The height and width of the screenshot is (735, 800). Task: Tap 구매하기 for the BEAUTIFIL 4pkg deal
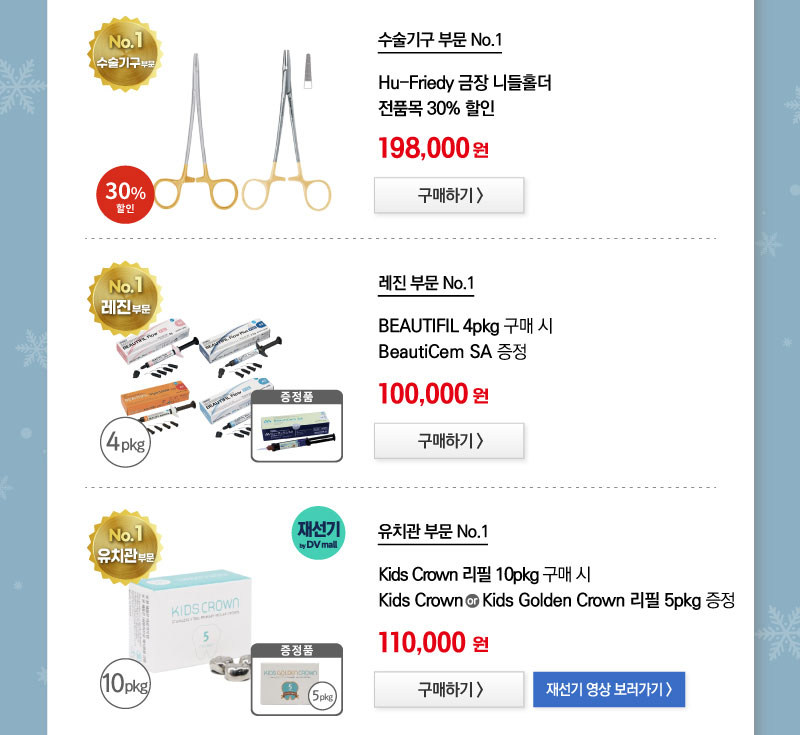449,441
